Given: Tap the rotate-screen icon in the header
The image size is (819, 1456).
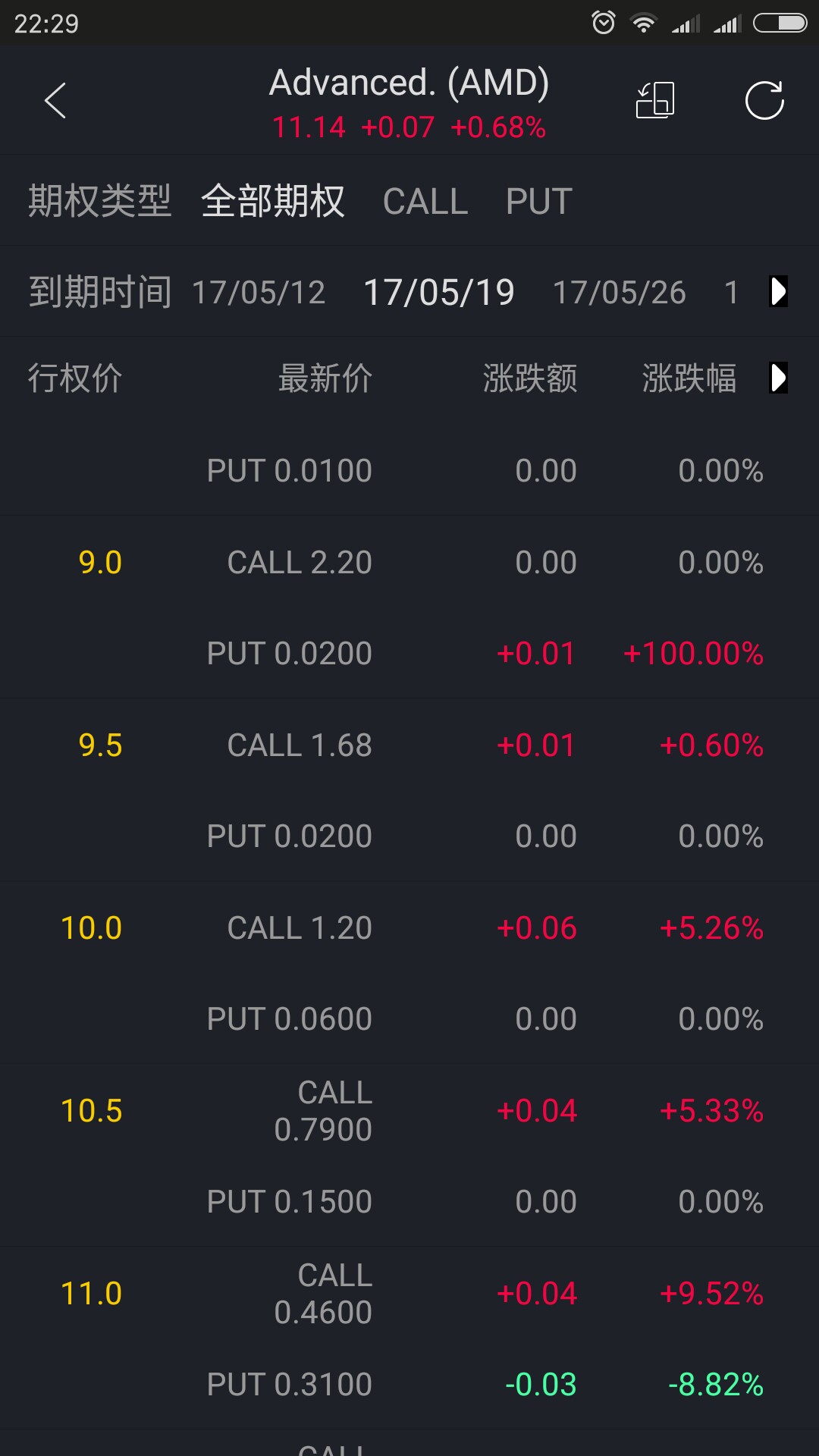Looking at the screenshot, I should pos(655,101).
